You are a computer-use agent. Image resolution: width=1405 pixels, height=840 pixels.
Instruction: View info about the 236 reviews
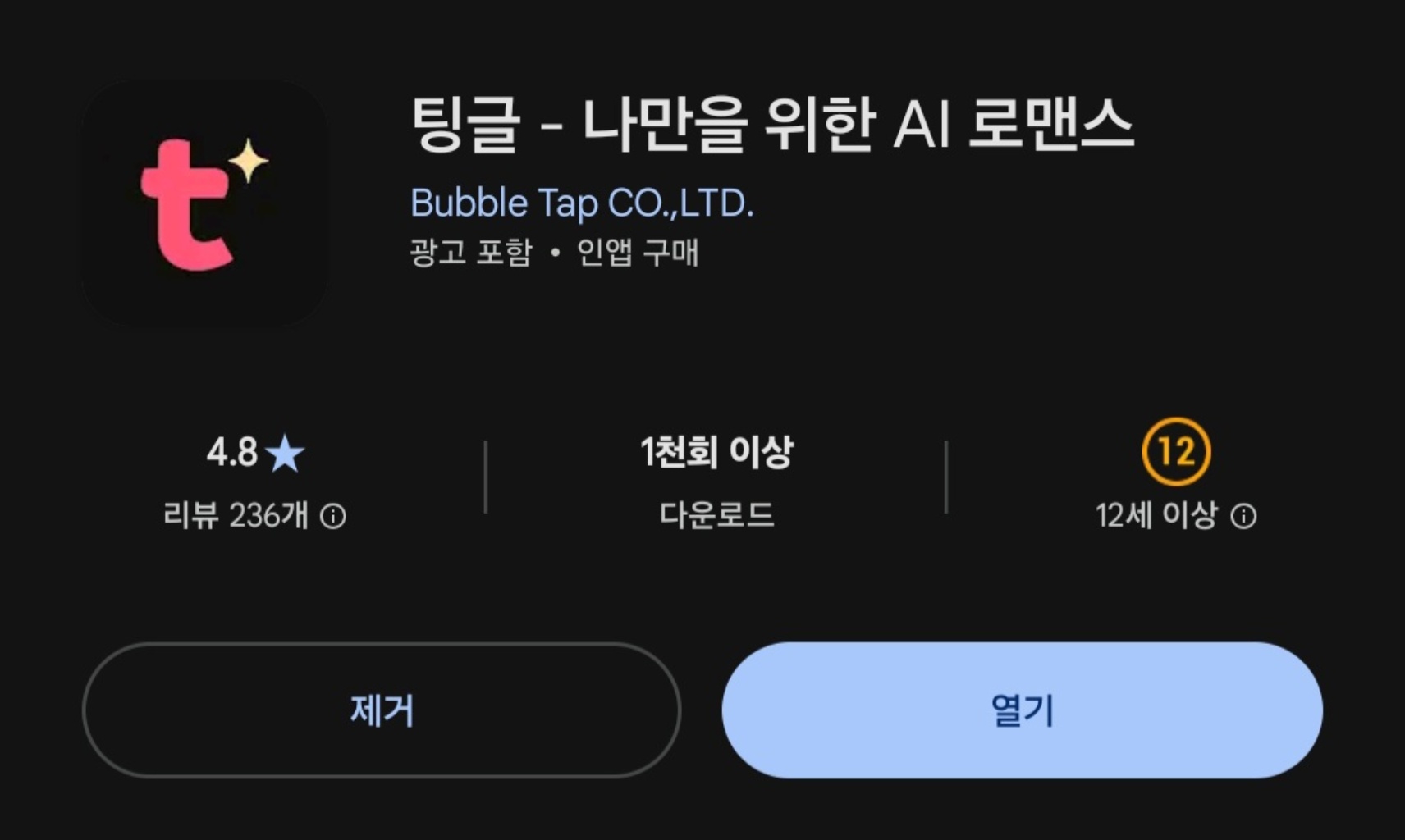pyautogui.click(x=333, y=516)
